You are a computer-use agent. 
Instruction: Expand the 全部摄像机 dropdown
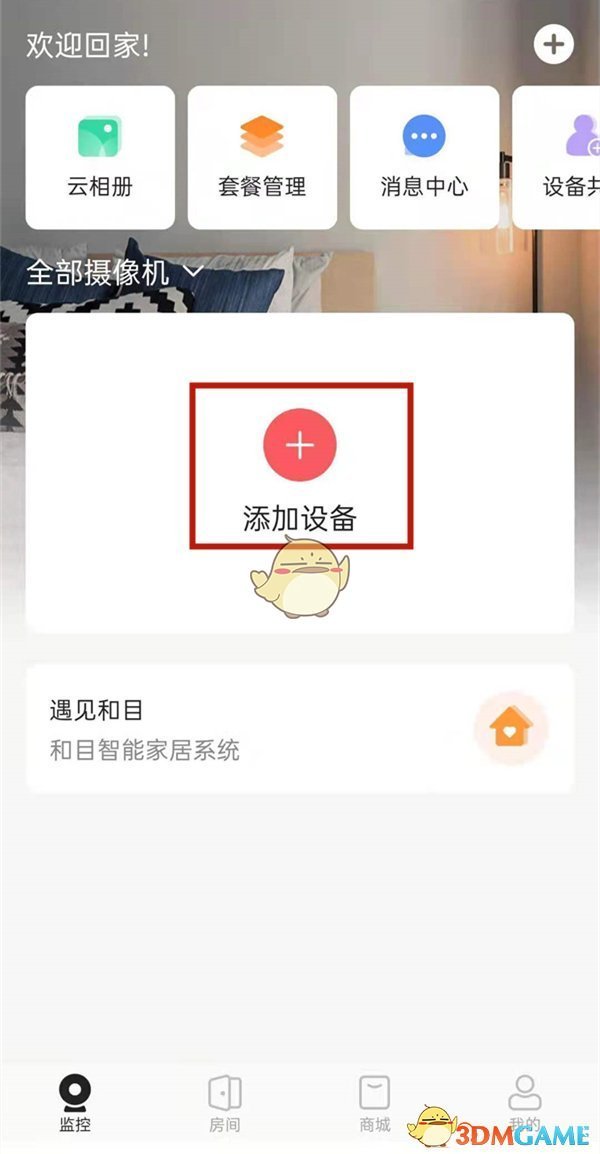[114, 271]
